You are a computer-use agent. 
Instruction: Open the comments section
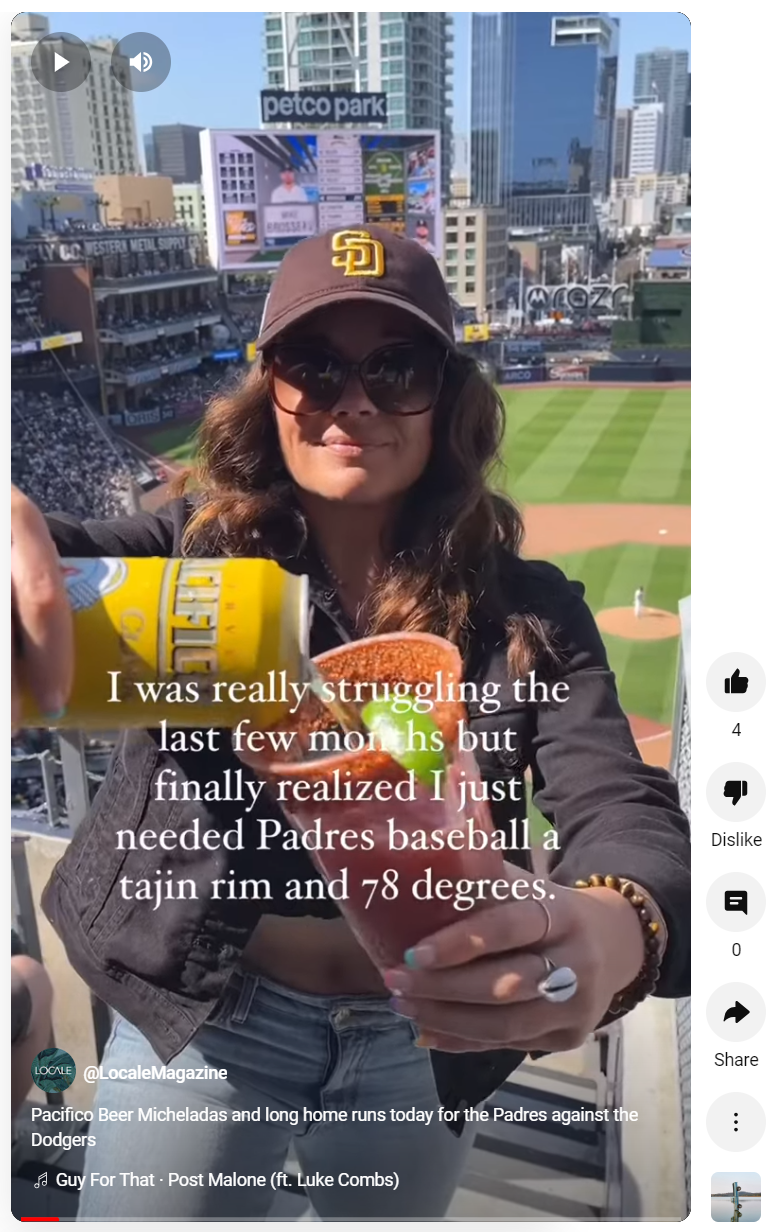[736, 902]
